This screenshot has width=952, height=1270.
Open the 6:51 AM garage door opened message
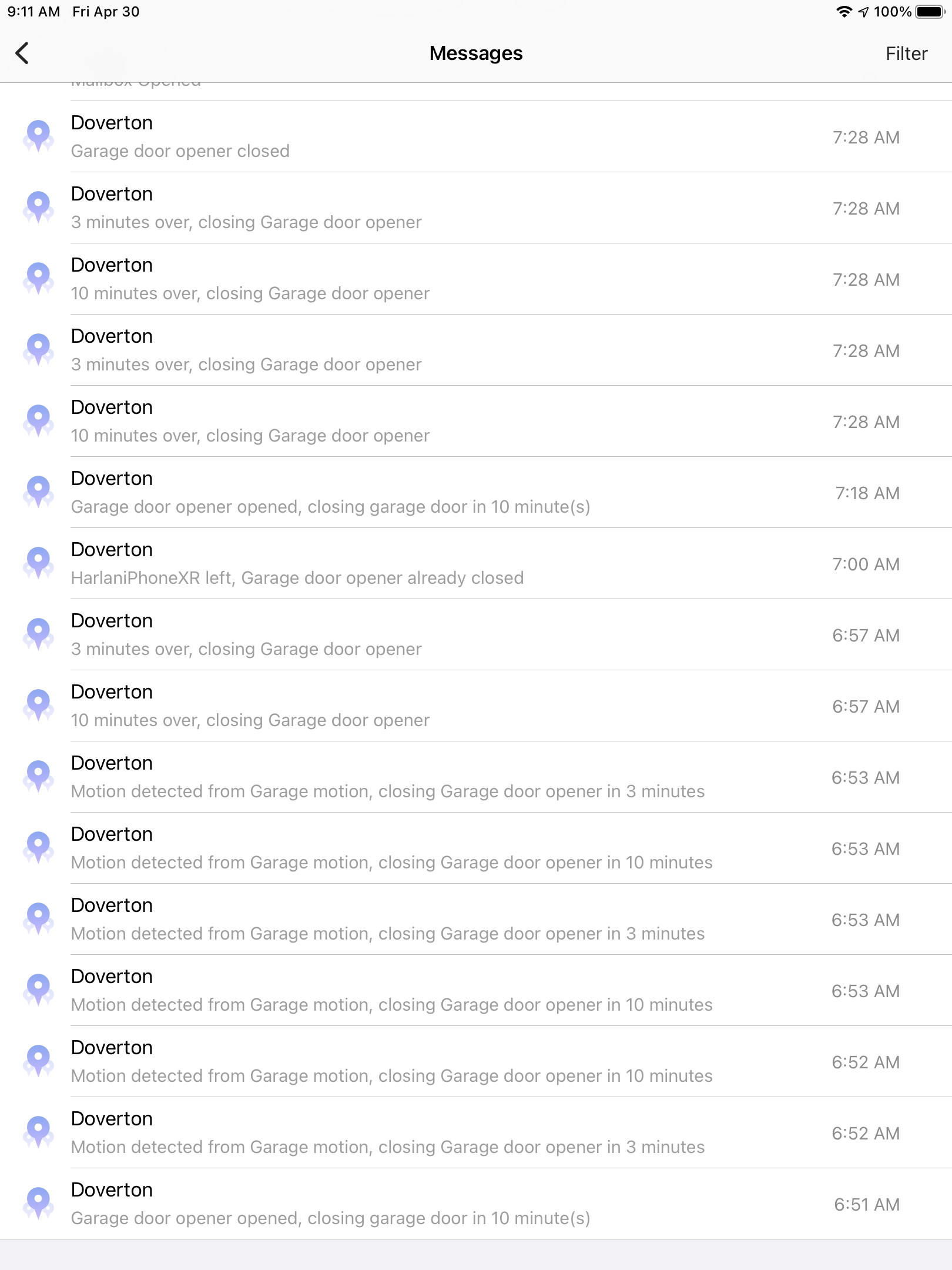476,1204
